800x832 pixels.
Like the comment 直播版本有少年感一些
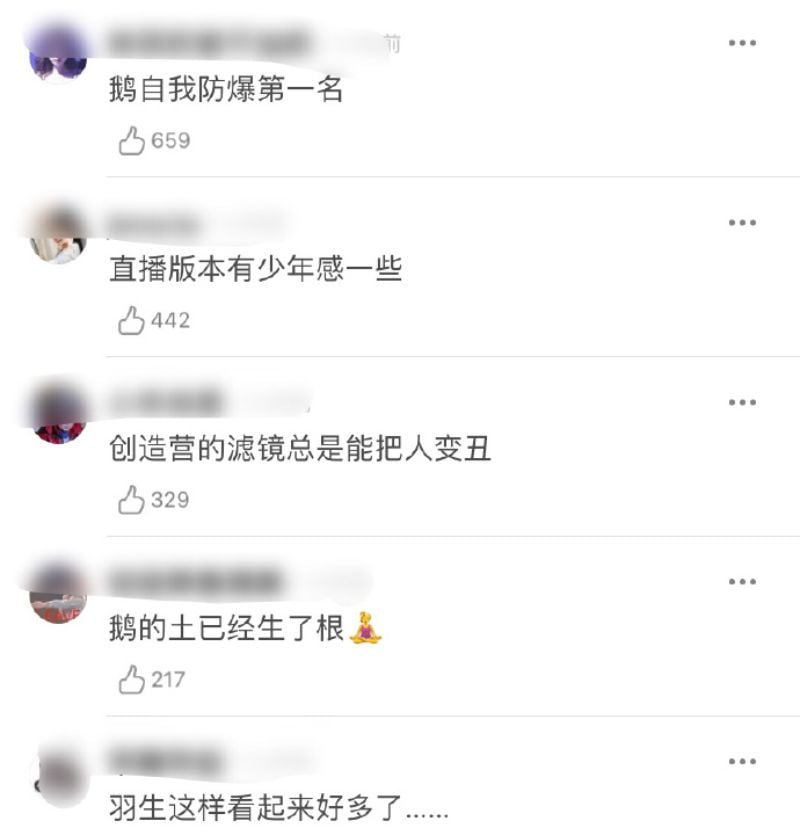[x=132, y=320]
